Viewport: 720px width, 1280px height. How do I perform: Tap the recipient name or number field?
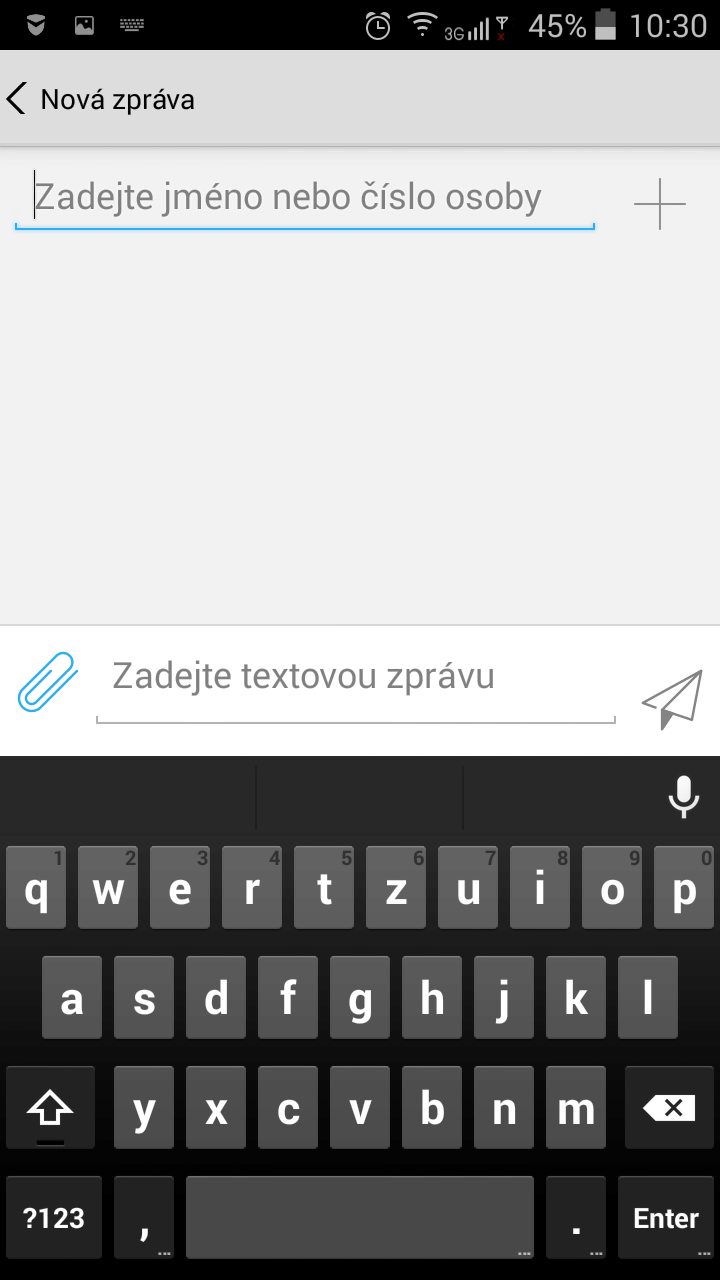tap(305, 198)
